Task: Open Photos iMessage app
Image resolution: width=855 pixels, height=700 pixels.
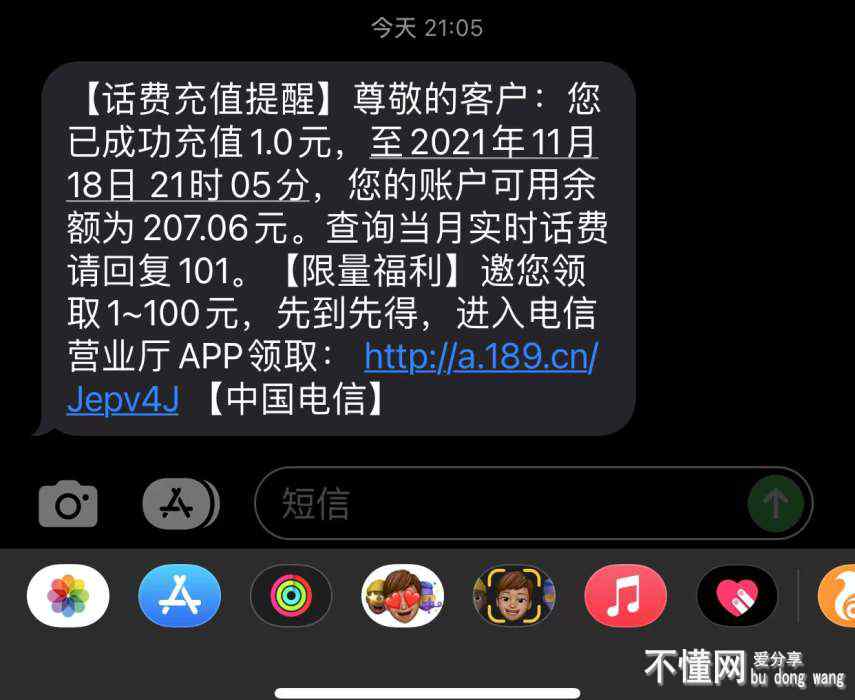Action: click(x=68, y=596)
